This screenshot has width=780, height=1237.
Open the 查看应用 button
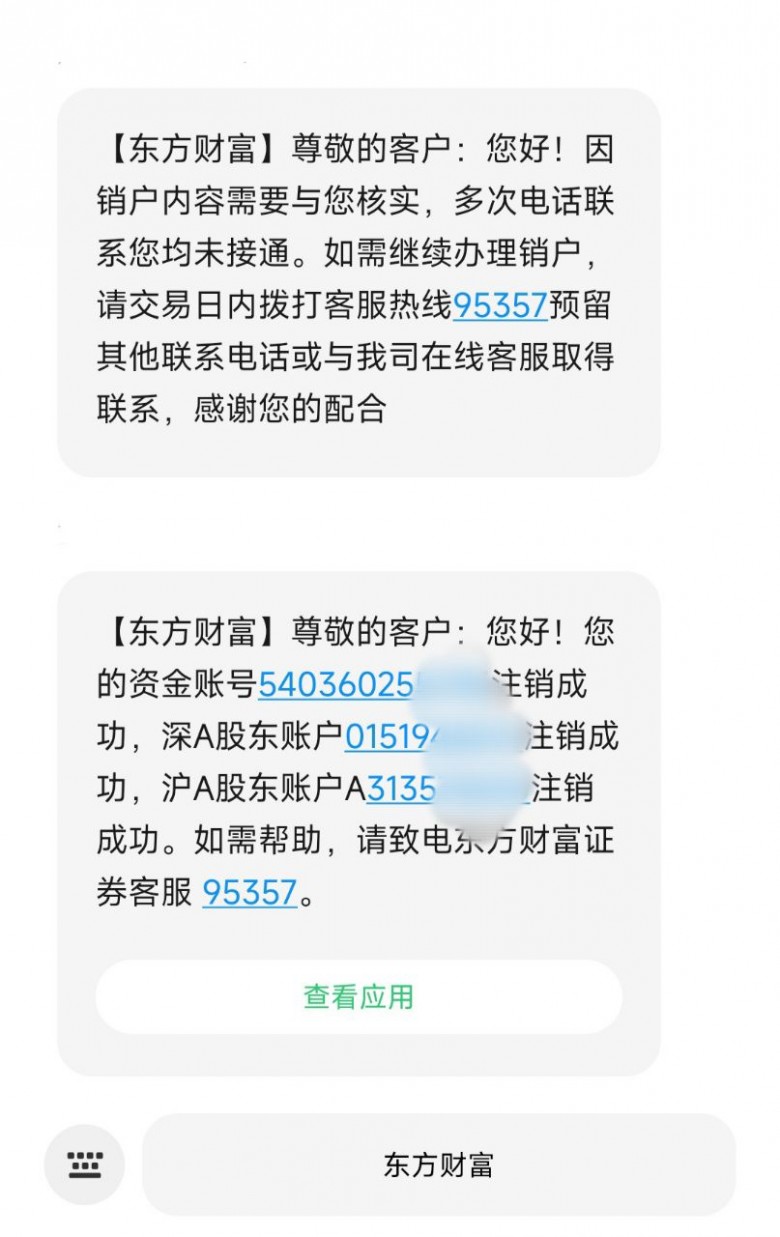coord(358,997)
